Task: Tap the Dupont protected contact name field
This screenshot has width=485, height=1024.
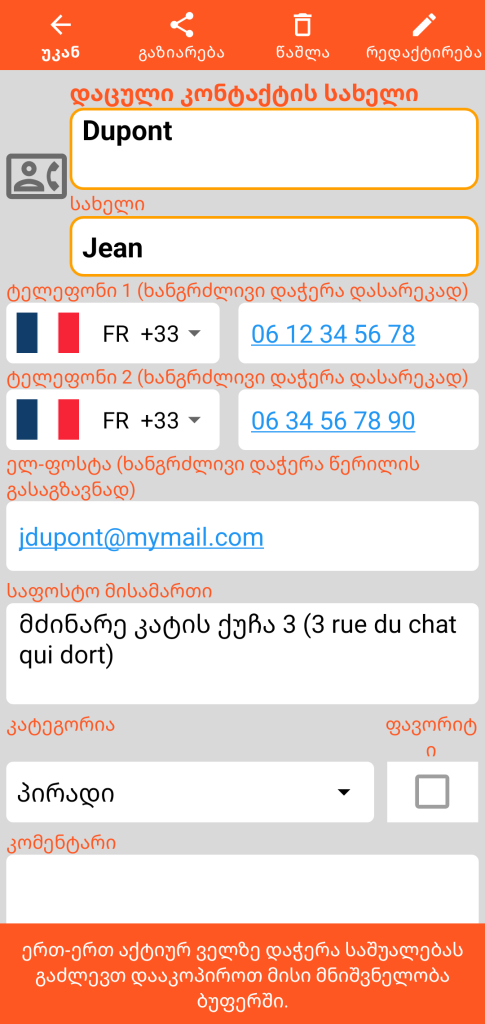Action: (274, 149)
